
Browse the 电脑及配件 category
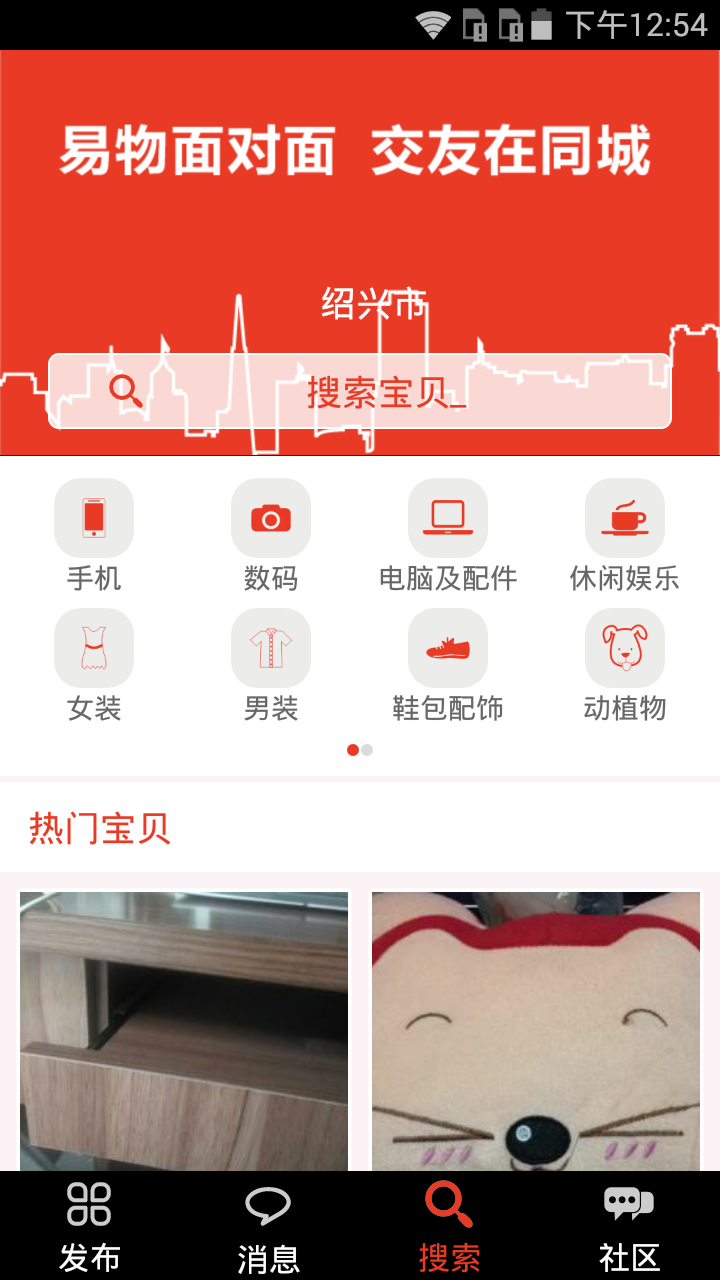click(x=447, y=534)
